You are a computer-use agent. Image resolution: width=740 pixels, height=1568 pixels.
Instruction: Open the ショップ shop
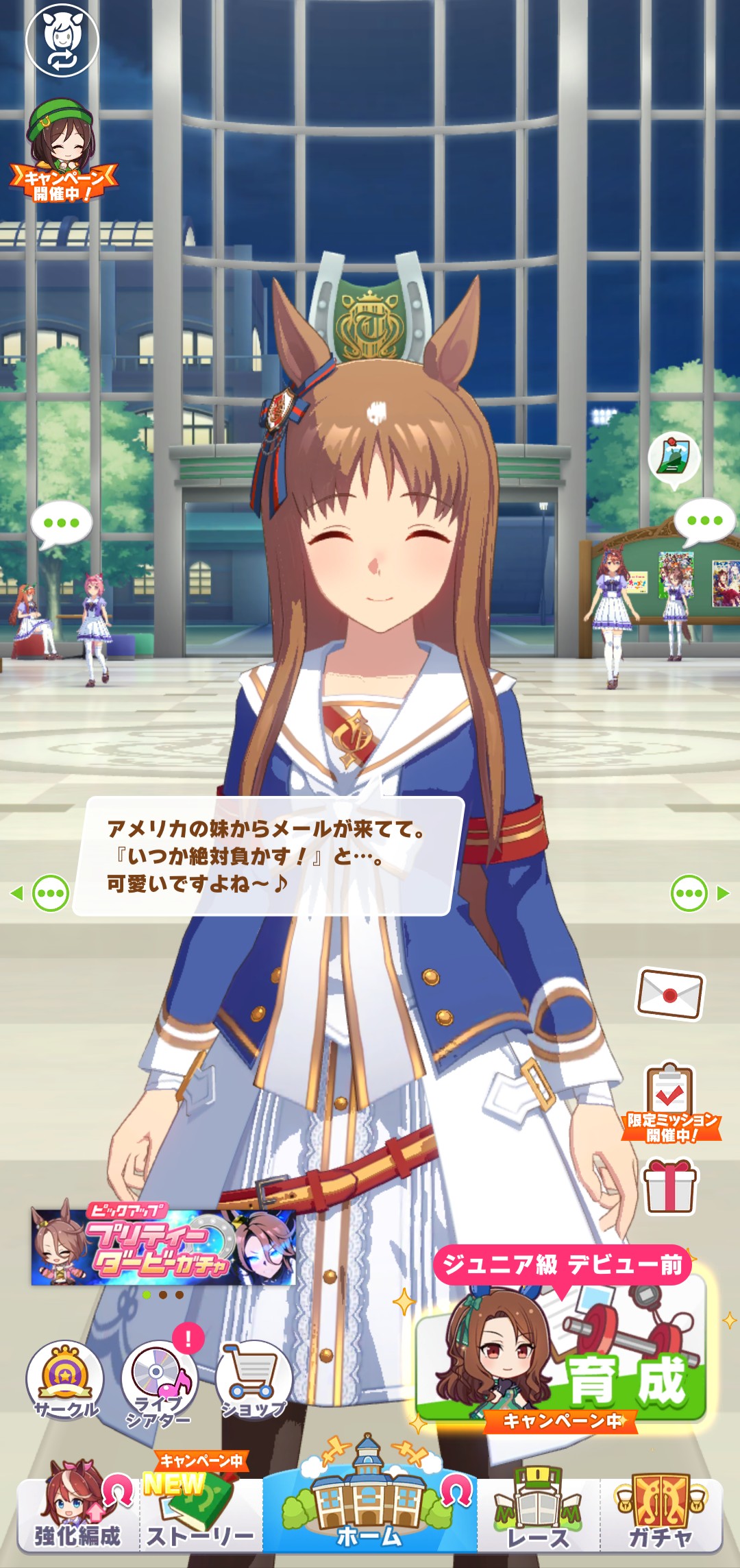pyautogui.click(x=254, y=1379)
